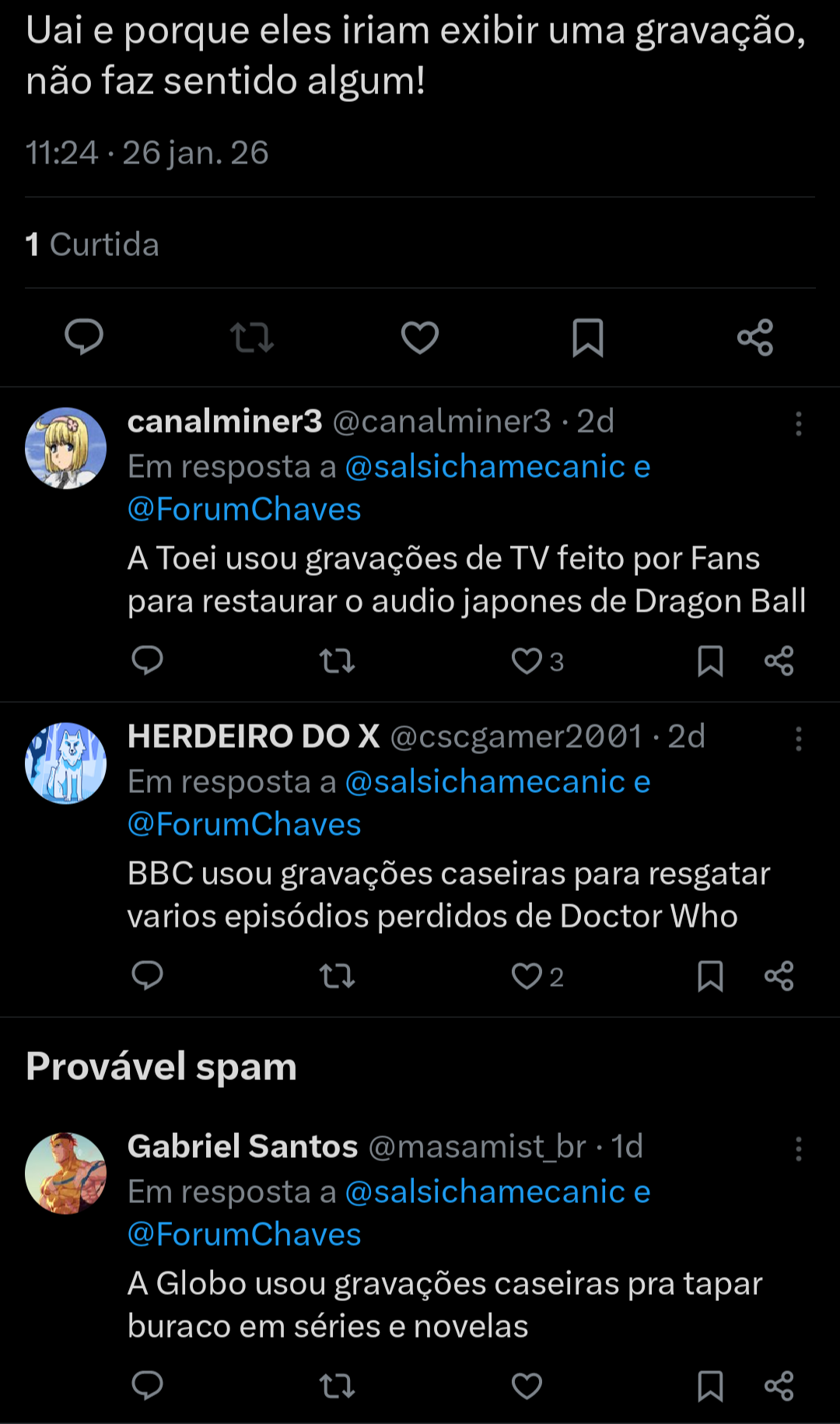Open more options on canalminer3's reply
Screen dimensions: 840x1424
(798, 423)
